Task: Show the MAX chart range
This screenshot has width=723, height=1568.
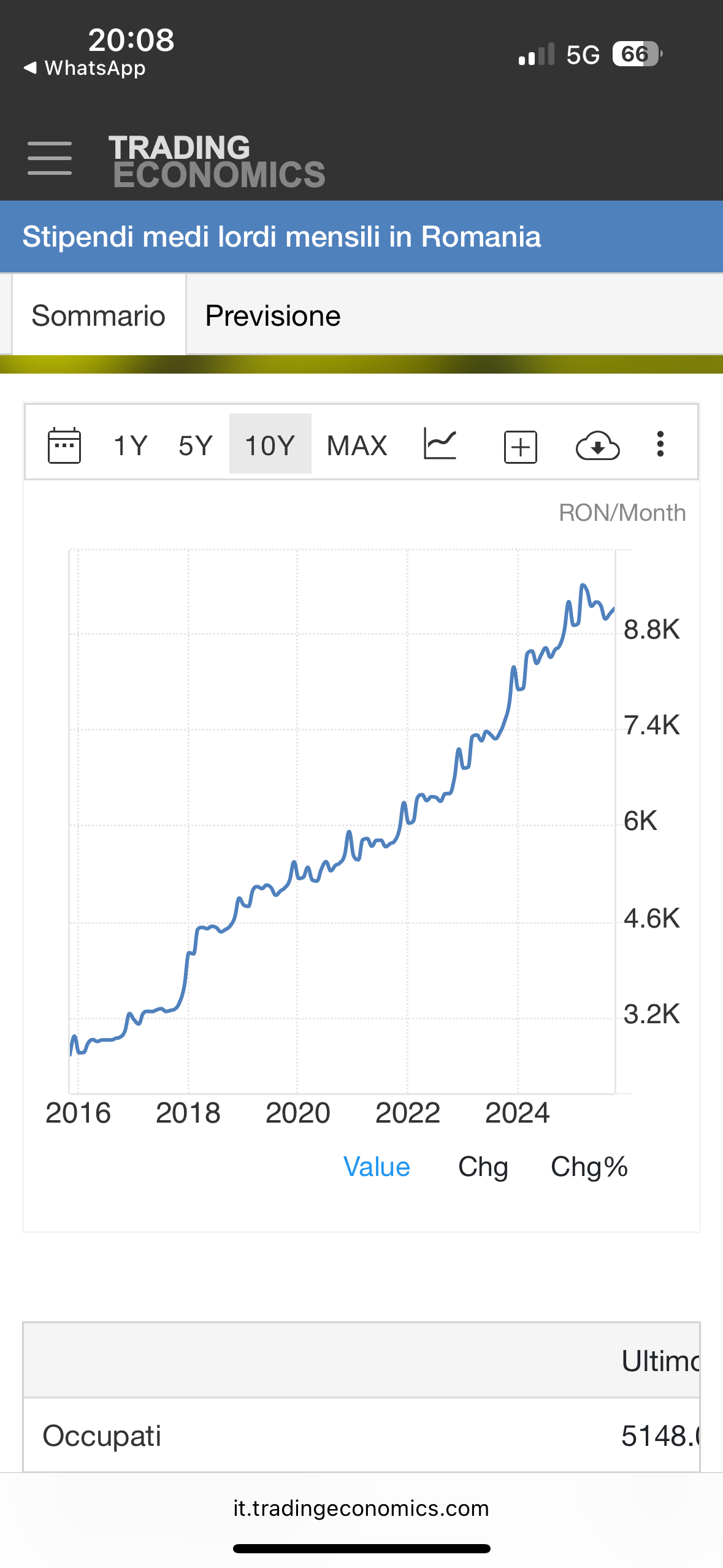Action: point(357,445)
